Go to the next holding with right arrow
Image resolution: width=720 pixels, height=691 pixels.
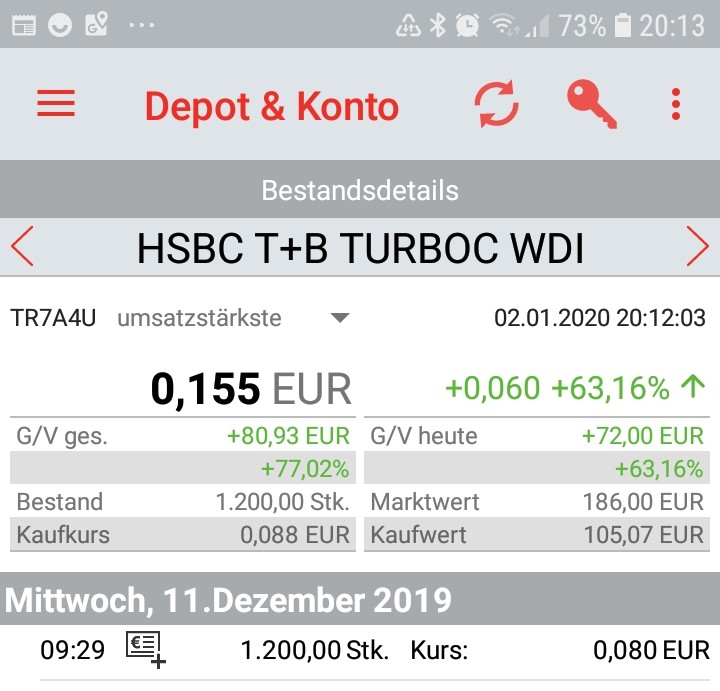tap(697, 247)
